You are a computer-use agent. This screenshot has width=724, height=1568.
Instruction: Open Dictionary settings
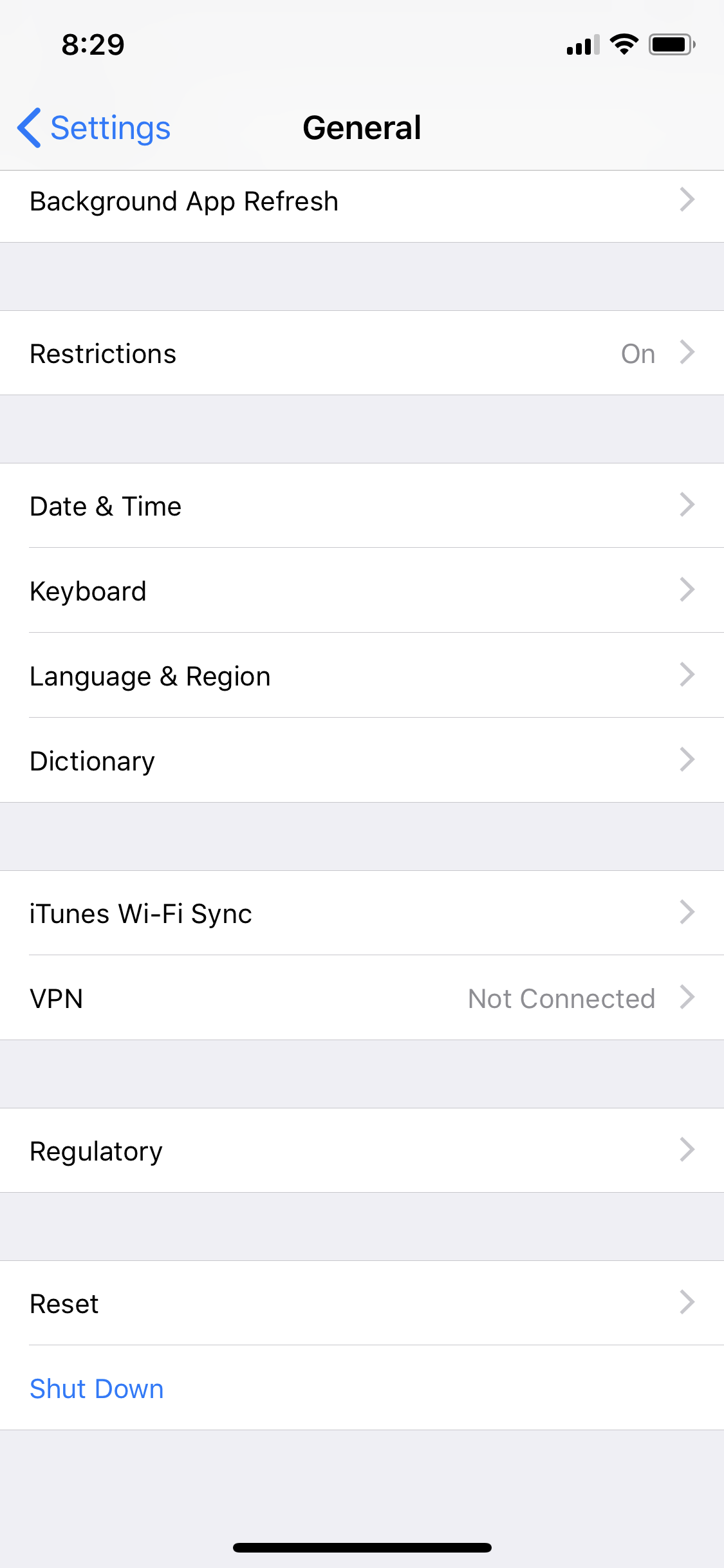coord(362,761)
